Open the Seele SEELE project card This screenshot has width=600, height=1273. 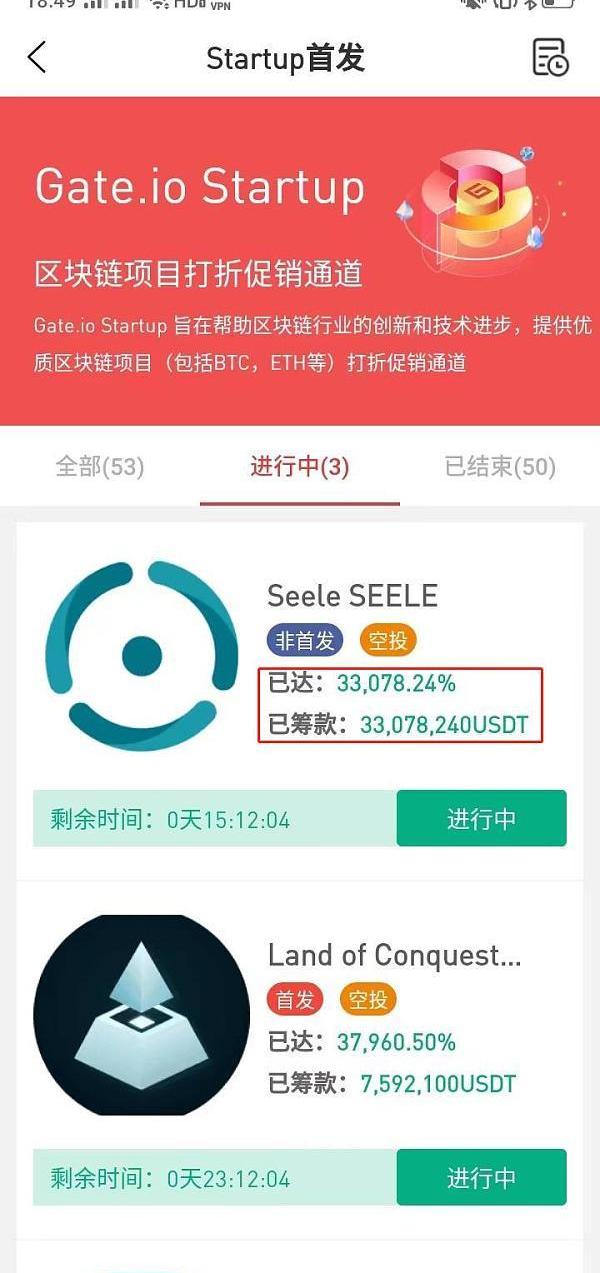(352, 596)
